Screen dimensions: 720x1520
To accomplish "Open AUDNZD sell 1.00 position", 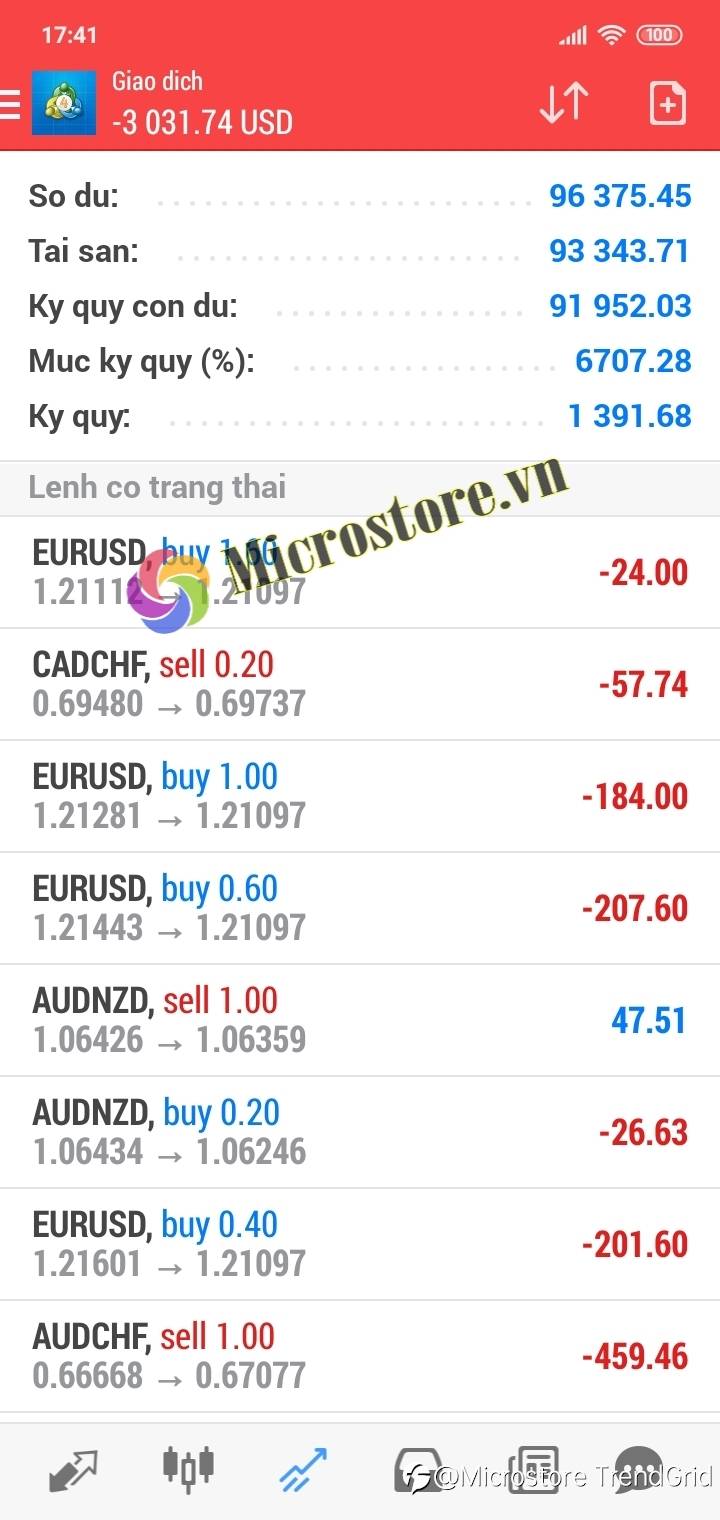I will tap(360, 1020).
